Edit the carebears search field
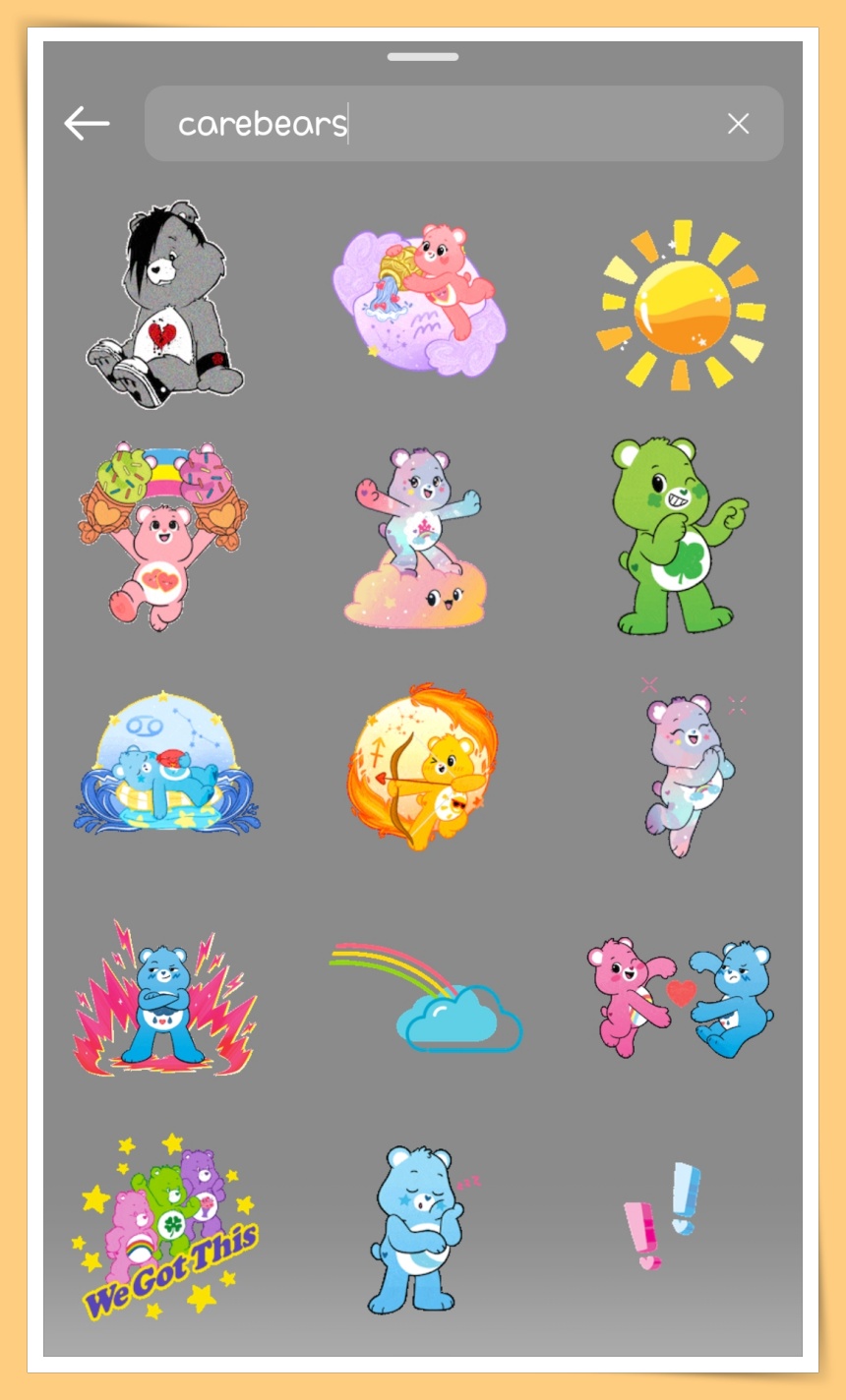Viewport: 846px width, 1400px height. click(433, 124)
